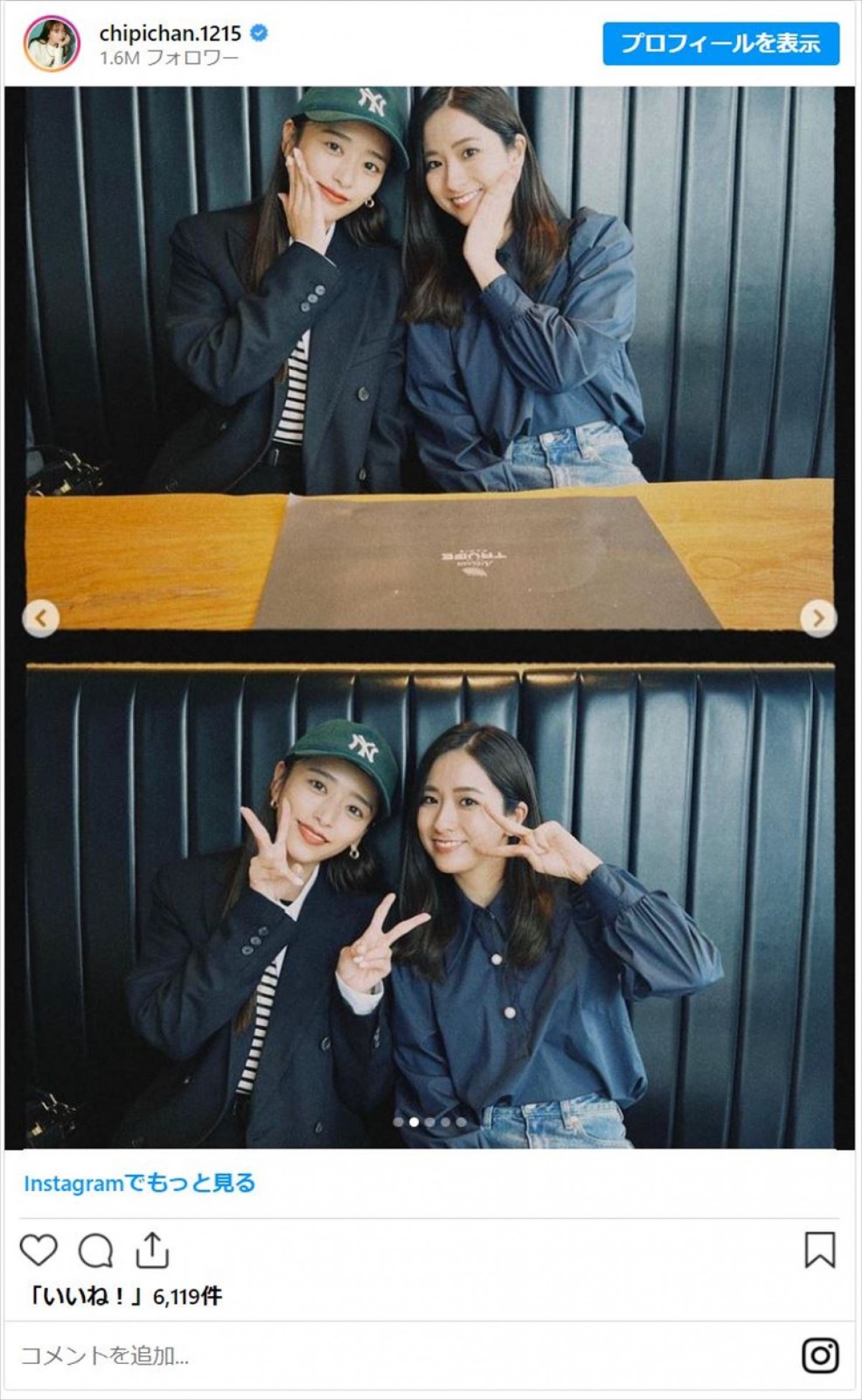Like this post with the heart
862x1400 pixels.
point(38,1251)
